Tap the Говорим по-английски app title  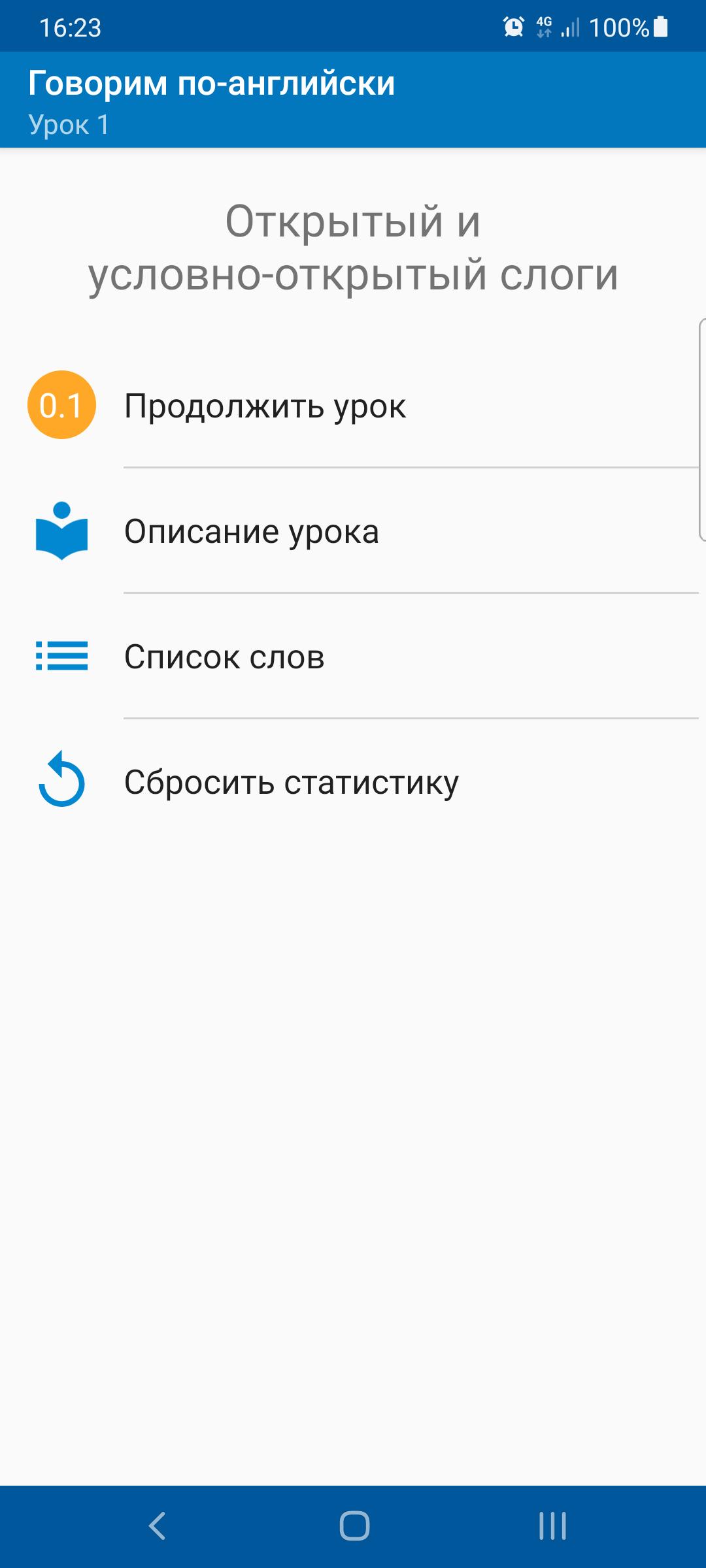pyautogui.click(x=209, y=83)
